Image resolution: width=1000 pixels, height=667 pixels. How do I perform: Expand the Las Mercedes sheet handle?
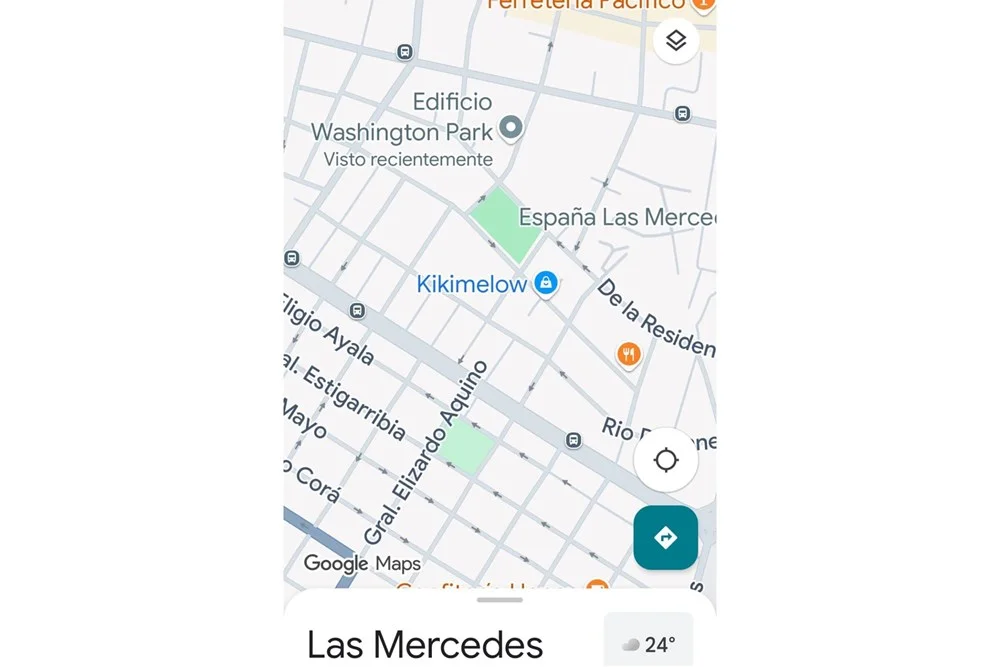(x=500, y=600)
